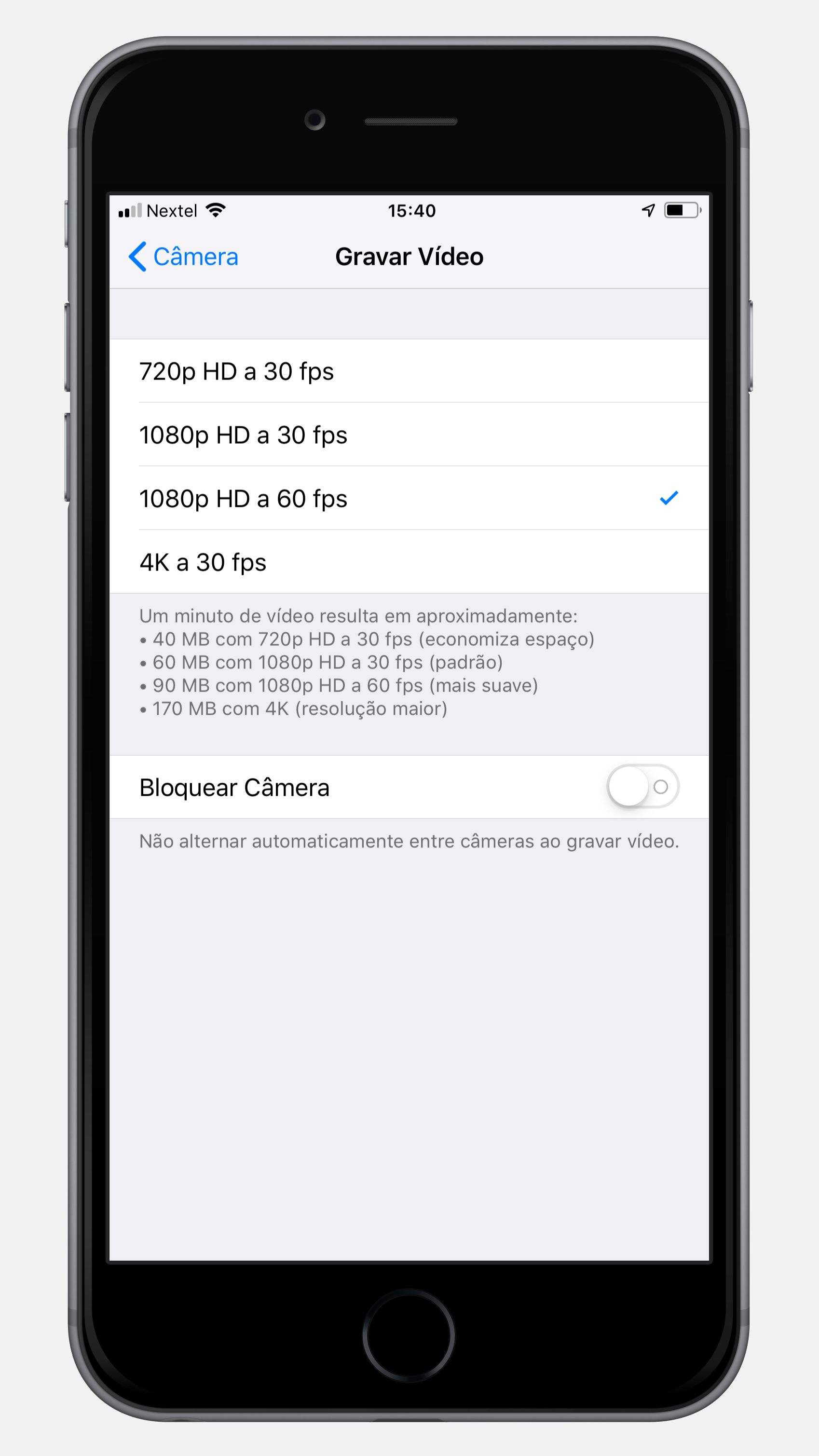Select 720p HD a 30 fps

[x=409, y=371]
